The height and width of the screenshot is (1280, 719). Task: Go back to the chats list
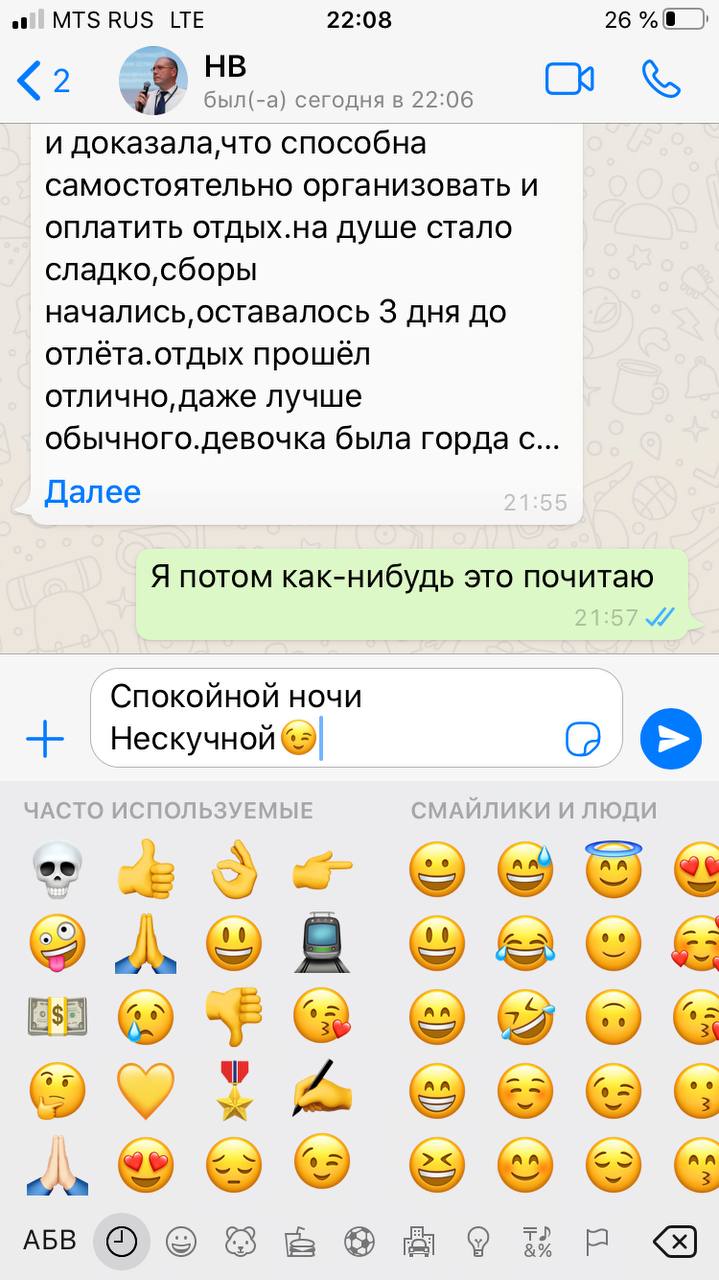(42, 81)
